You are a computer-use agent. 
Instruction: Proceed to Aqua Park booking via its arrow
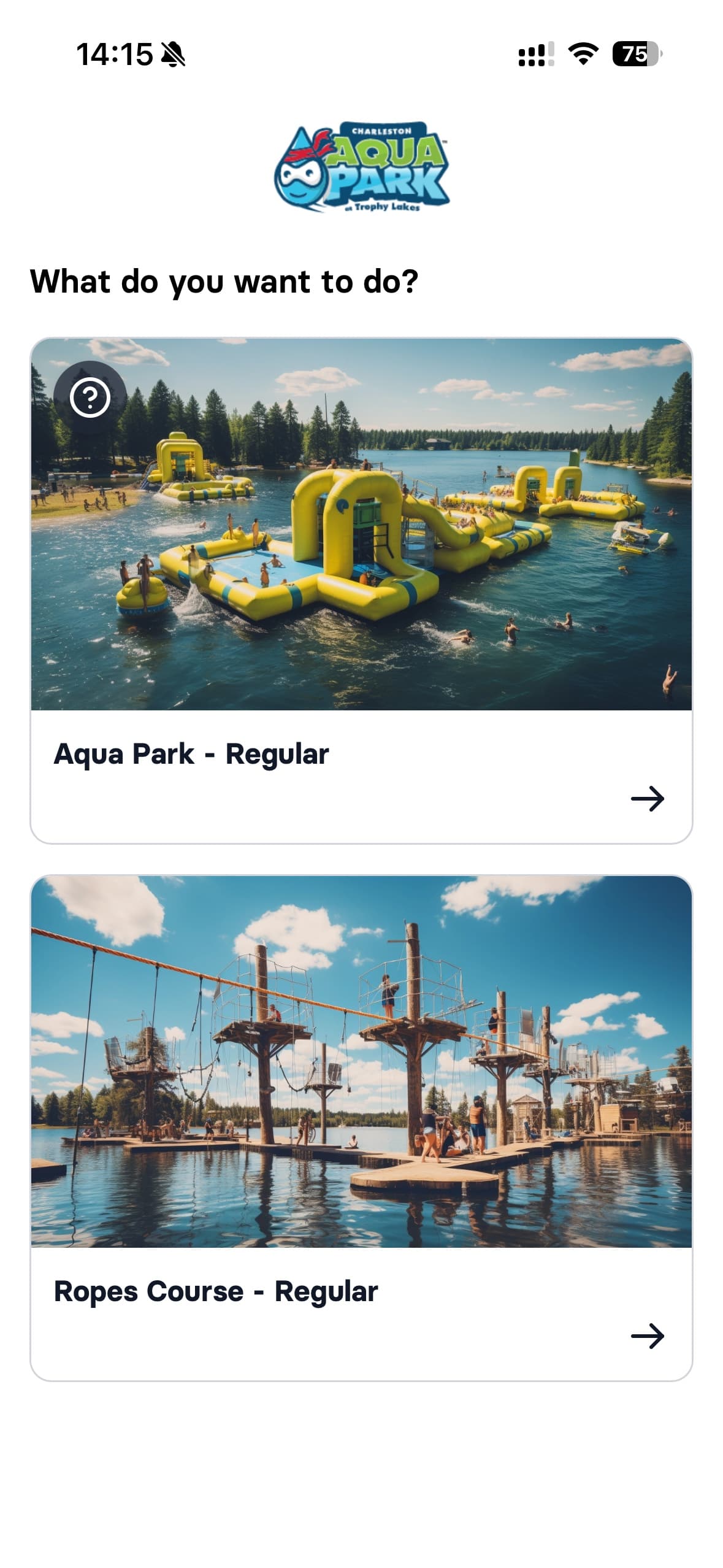pyautogui.click(x=648, y=799)
